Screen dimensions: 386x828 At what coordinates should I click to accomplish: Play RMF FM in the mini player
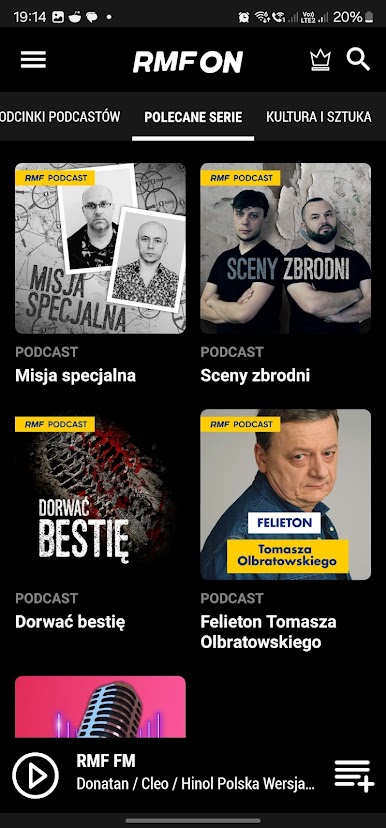(x=35, y=776)
